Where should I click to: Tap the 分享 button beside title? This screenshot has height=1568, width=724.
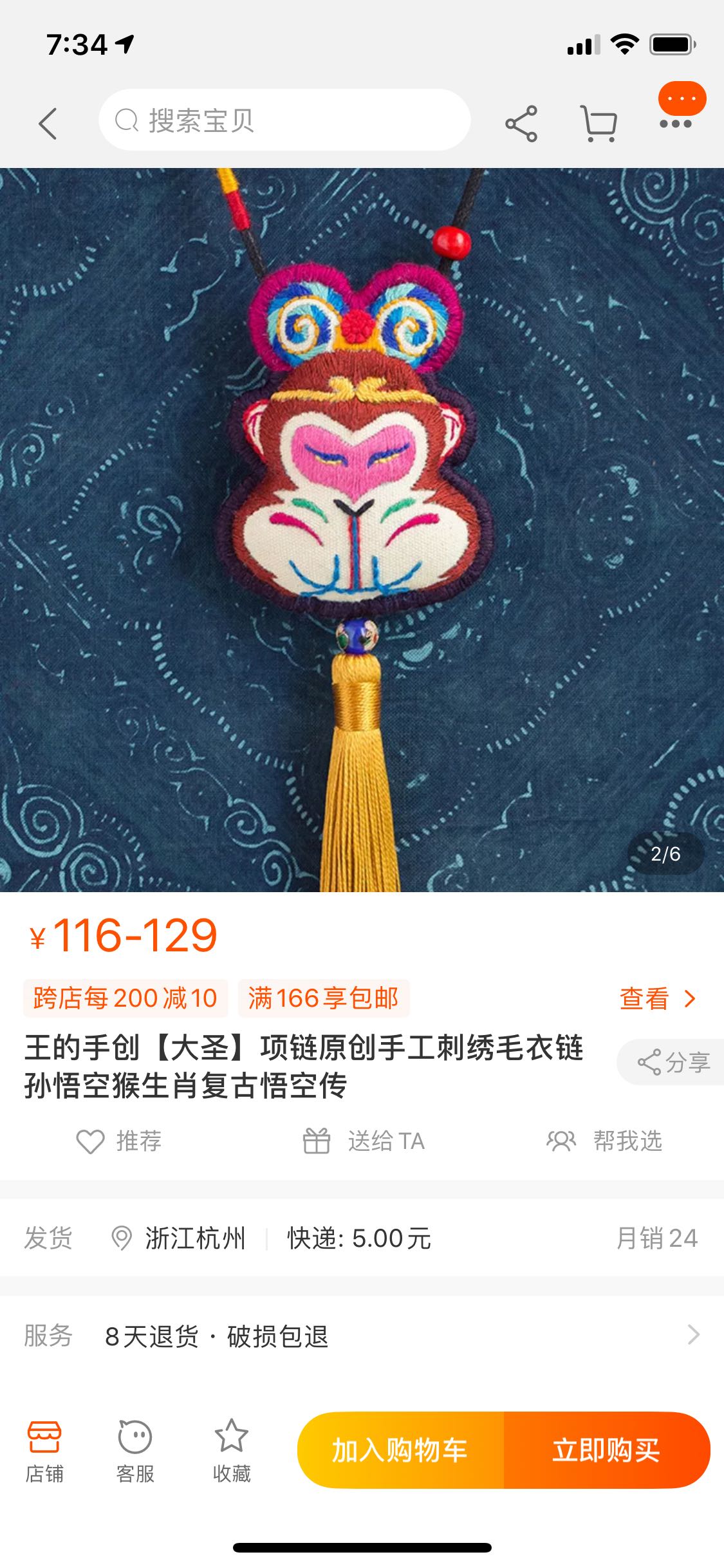pos(673,1062)
